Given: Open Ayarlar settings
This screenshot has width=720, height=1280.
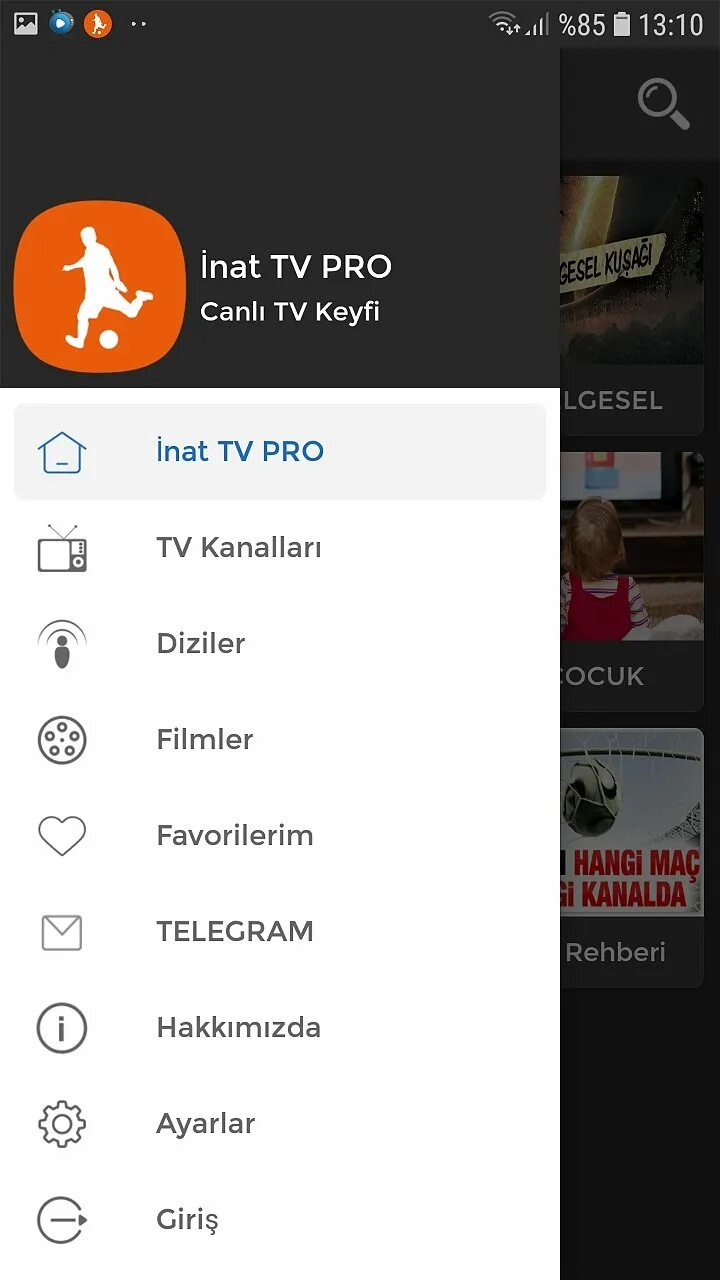Looking at the screenshot, I should click(205, 1124).
